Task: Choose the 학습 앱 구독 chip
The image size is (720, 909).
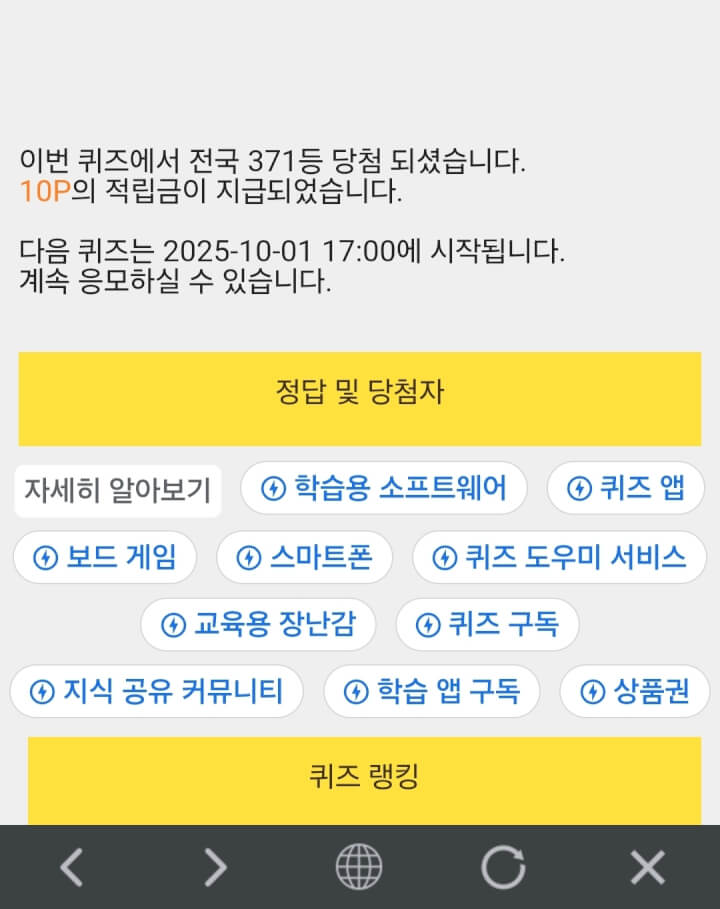Action: 431,691
